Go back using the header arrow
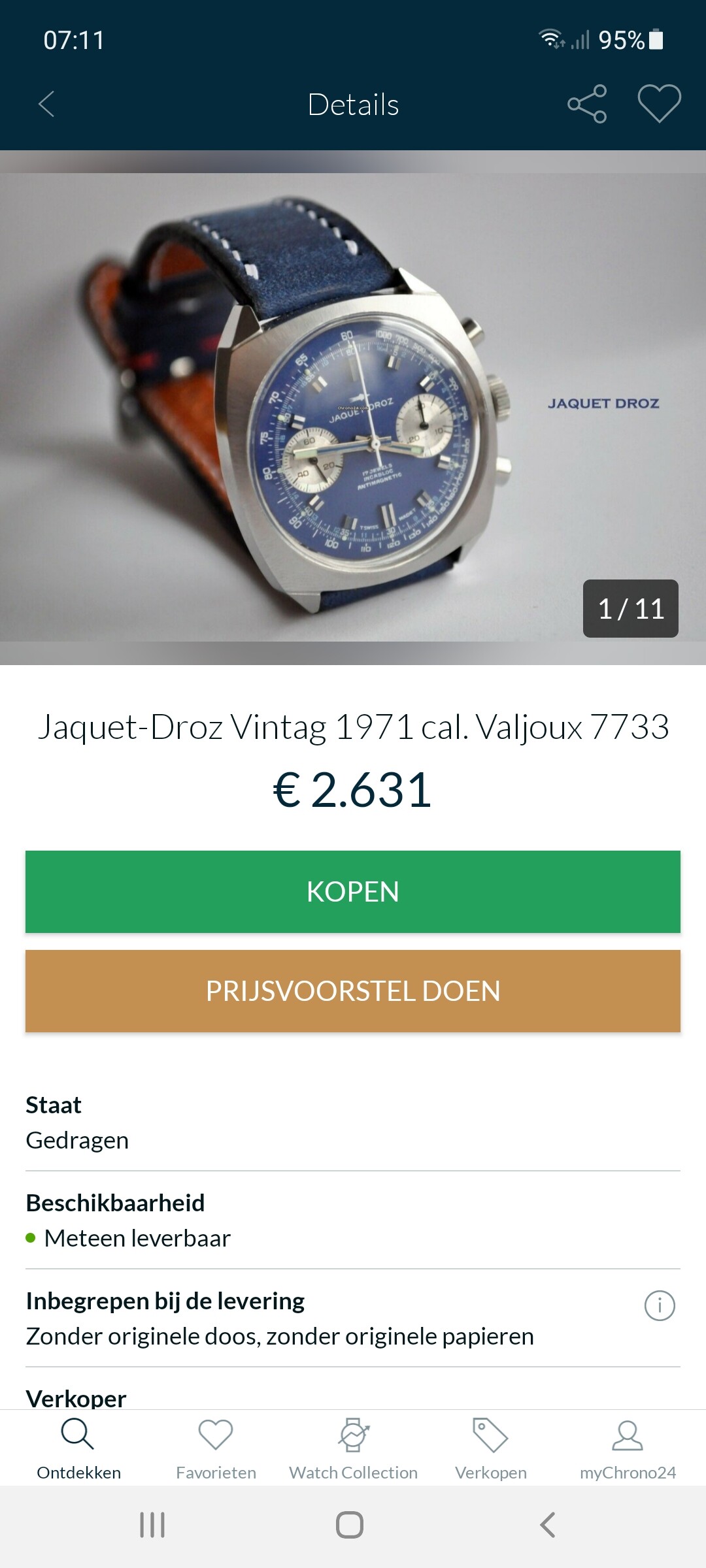706x1568 pixels. [46, 104]
